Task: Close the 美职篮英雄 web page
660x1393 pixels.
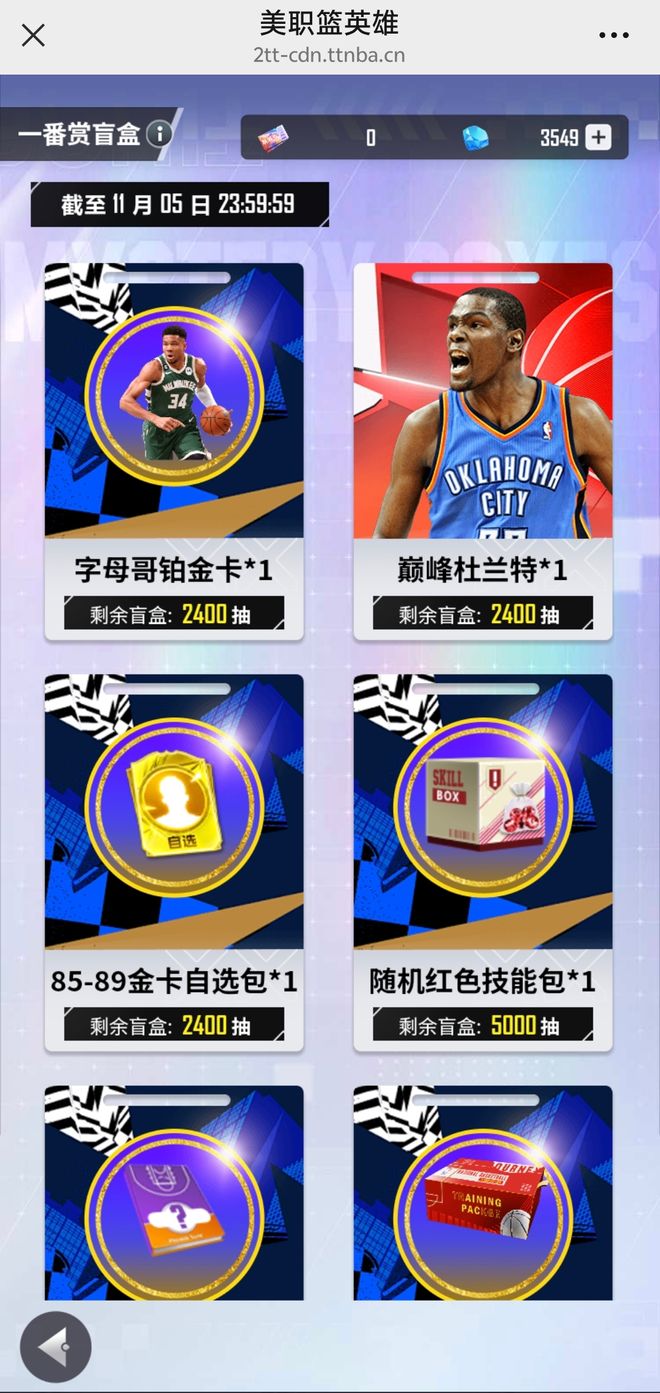Action: tap(33, 36)
